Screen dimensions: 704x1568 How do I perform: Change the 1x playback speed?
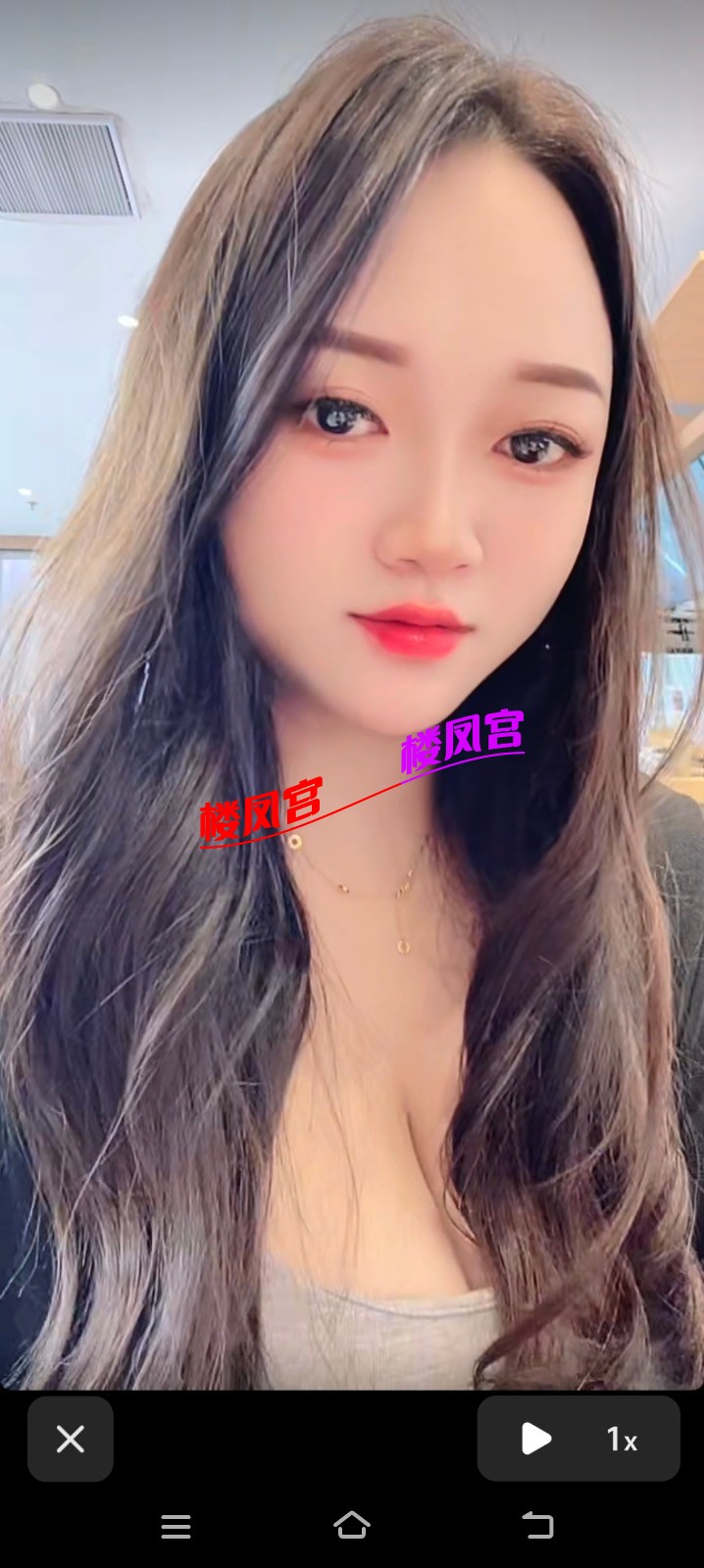[x=623, y=1439]
